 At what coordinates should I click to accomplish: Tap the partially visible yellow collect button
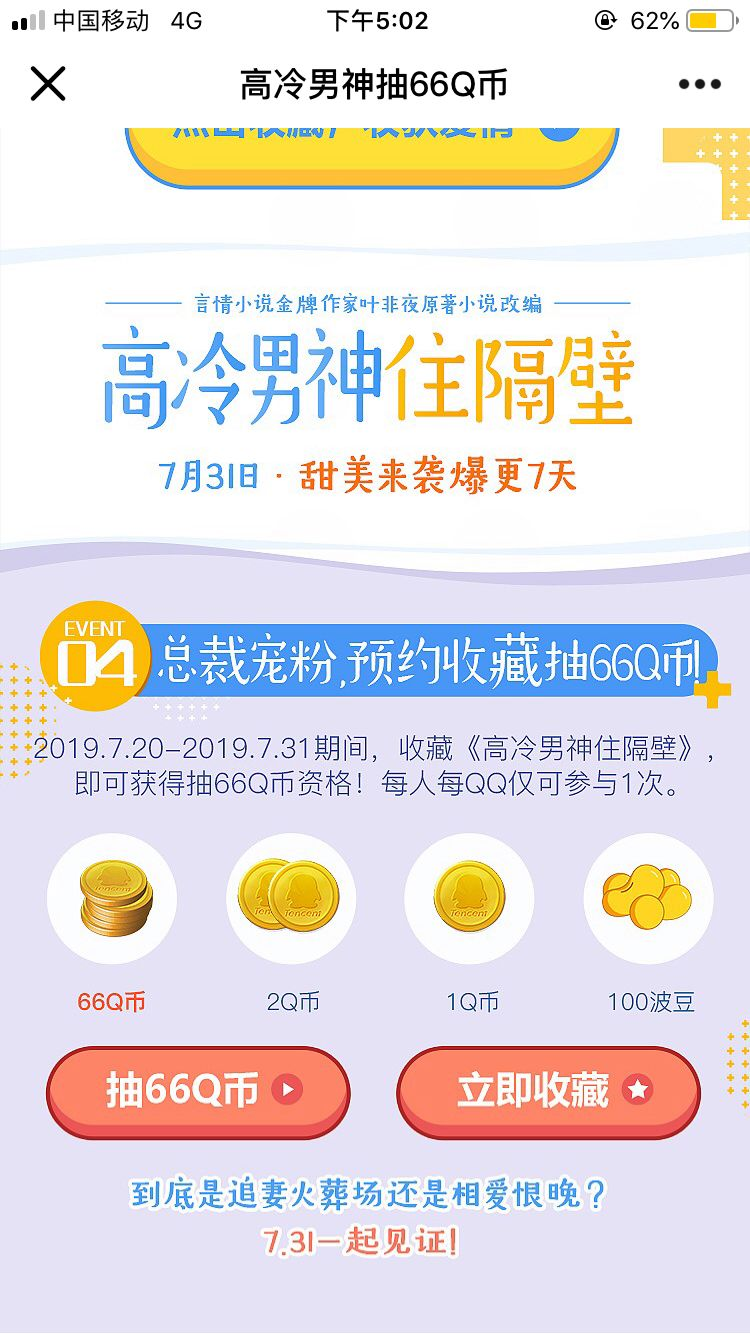(372, 152)
